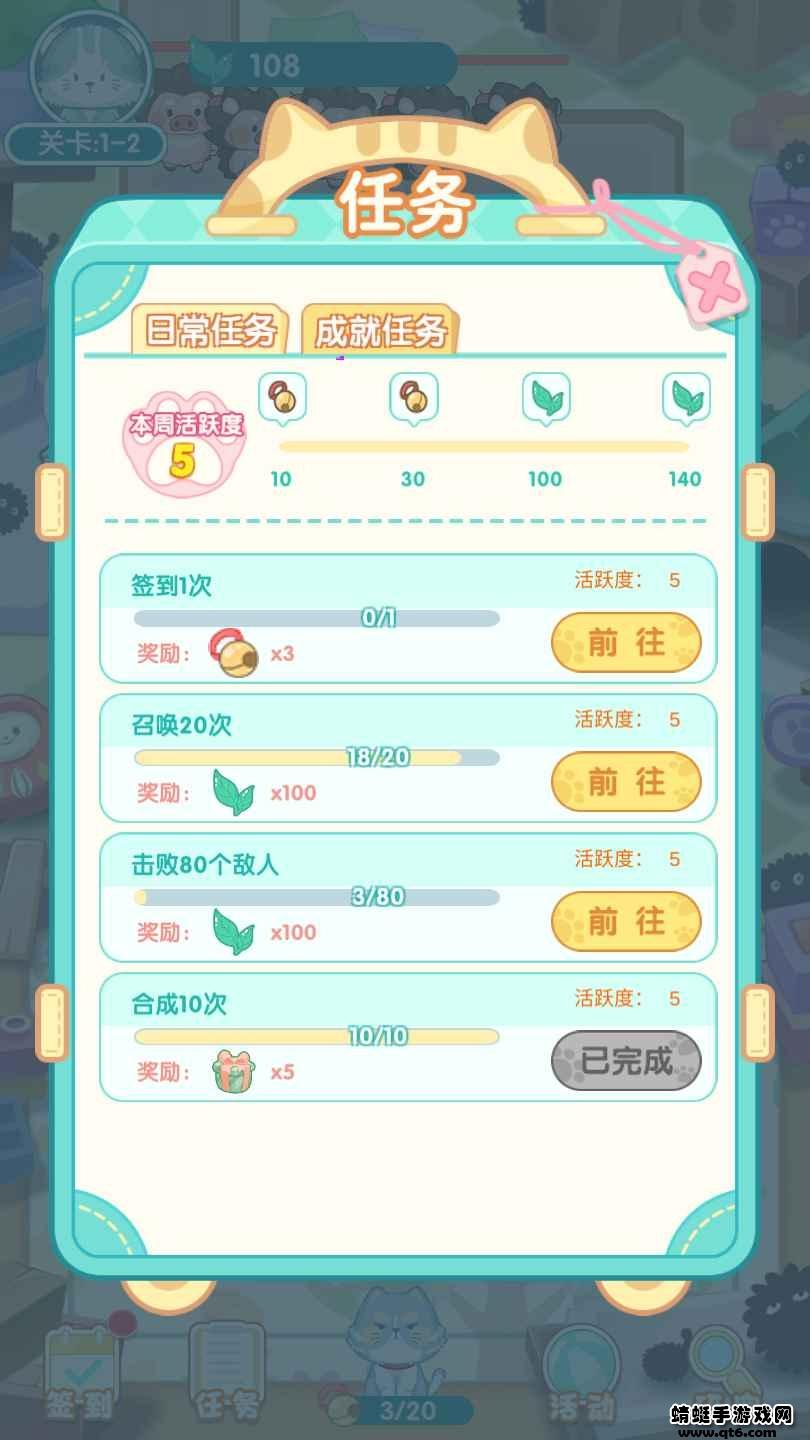810x1440 pixels.
Task: Go to the 召唤20次 task via 前往
Action: point(626,782)
